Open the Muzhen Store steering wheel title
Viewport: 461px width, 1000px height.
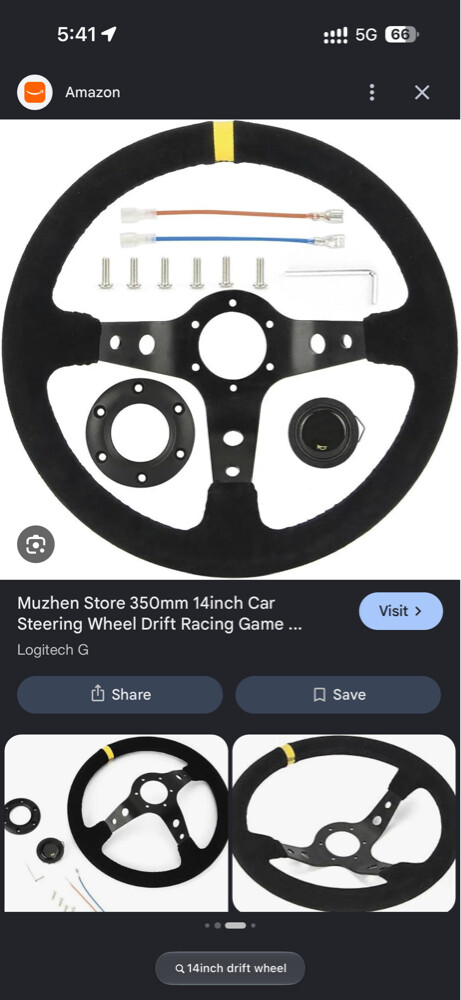(159, 614)
